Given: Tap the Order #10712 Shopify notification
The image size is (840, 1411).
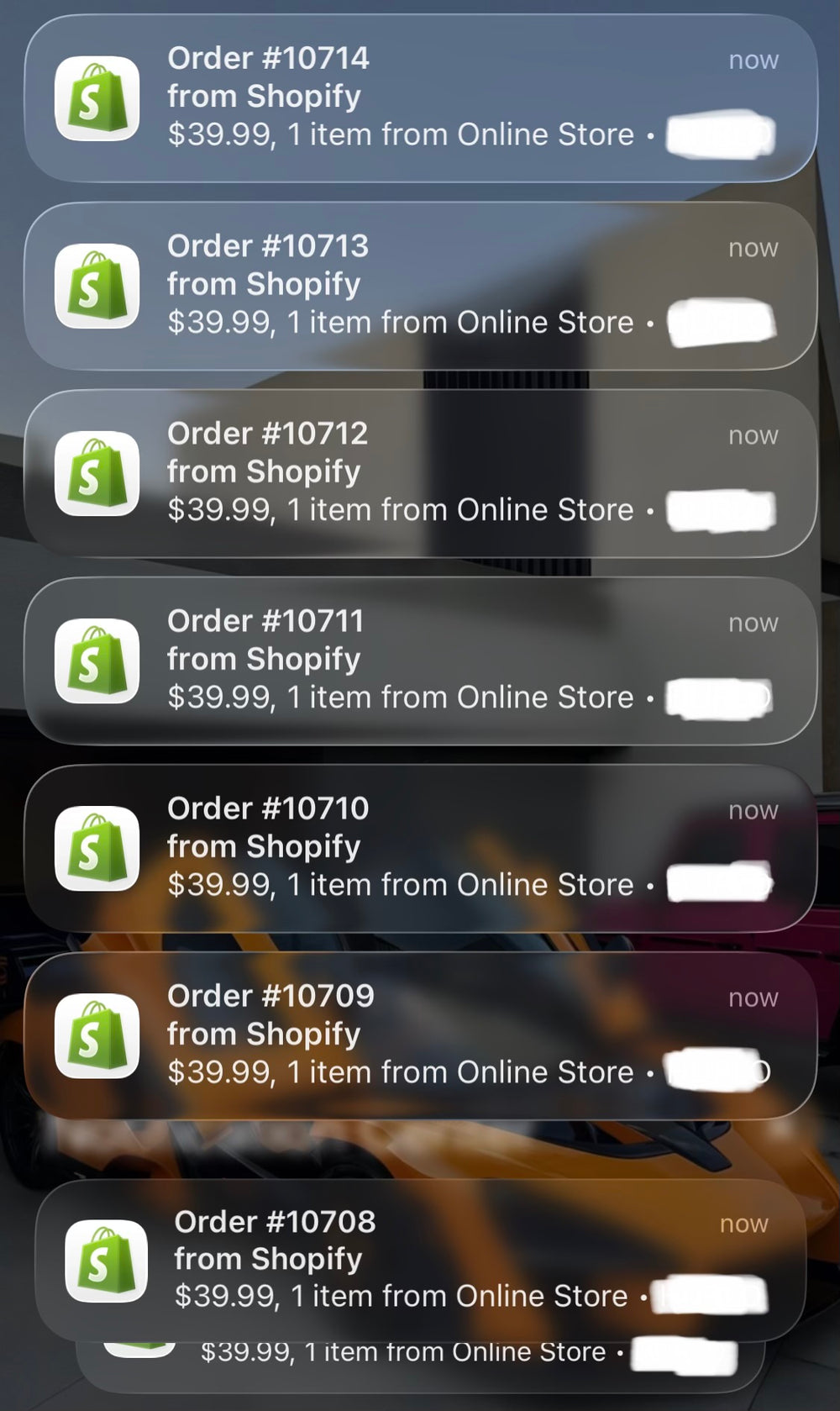Looking at the screenshot, I should click(x=420, y=472).
